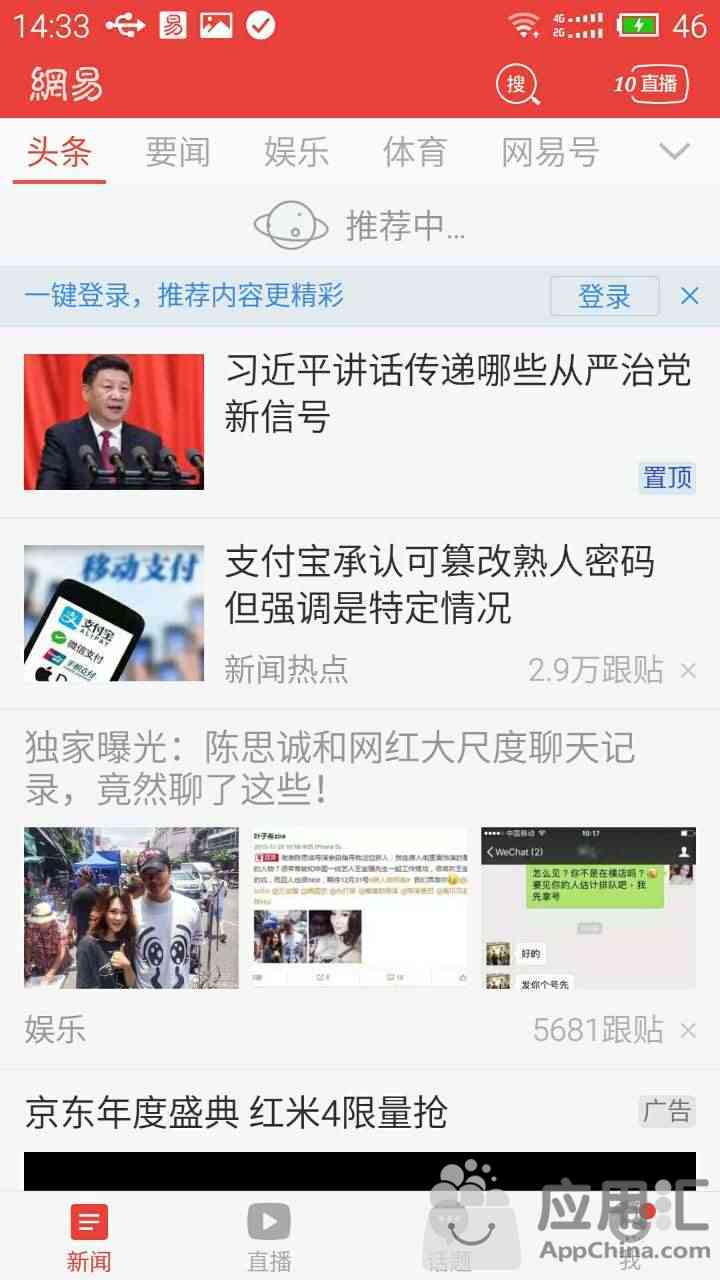Open the search icon in the header

click(x=518, y=84)
